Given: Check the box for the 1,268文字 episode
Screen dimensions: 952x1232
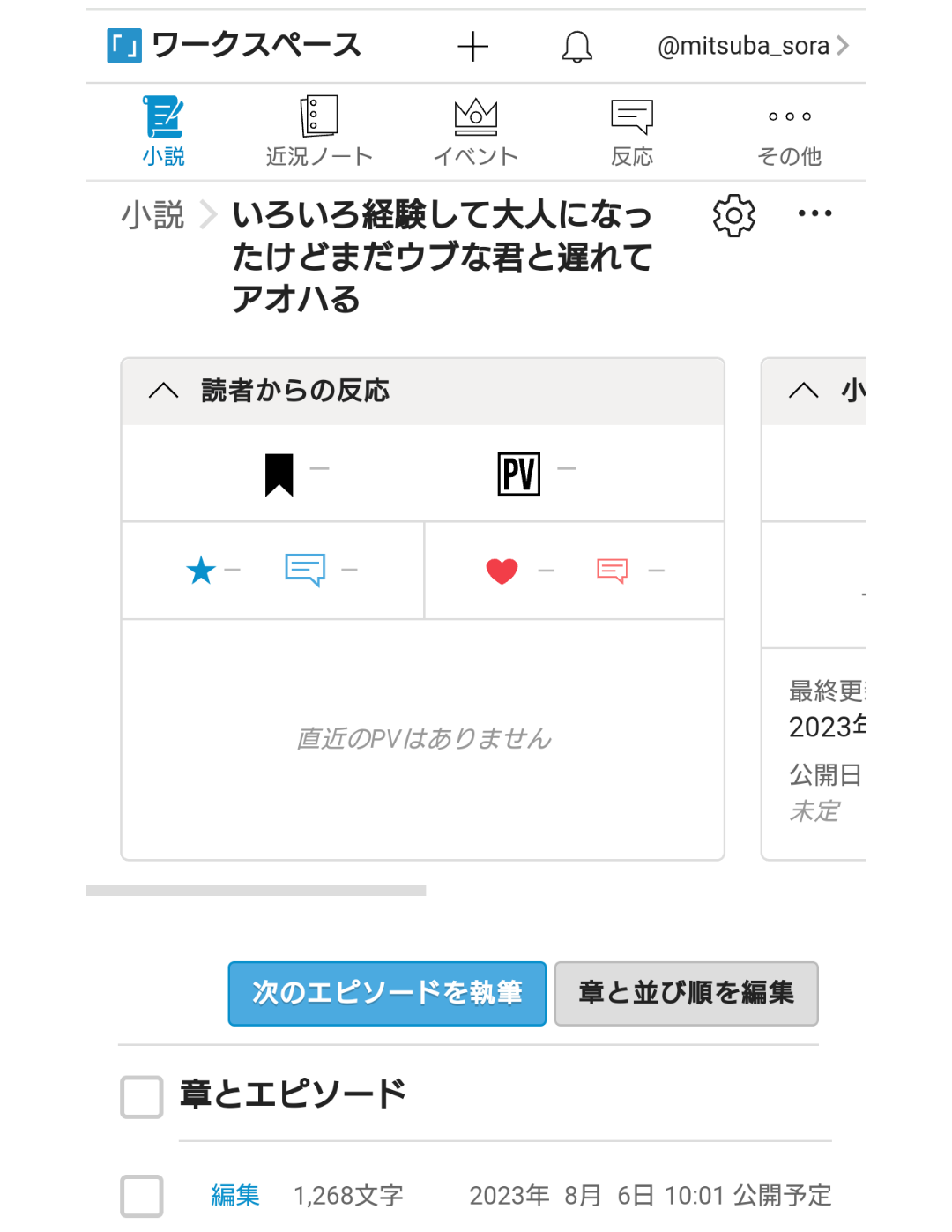Looking at the screenshot, I should pyautogui.click(x=142, y=1196).
